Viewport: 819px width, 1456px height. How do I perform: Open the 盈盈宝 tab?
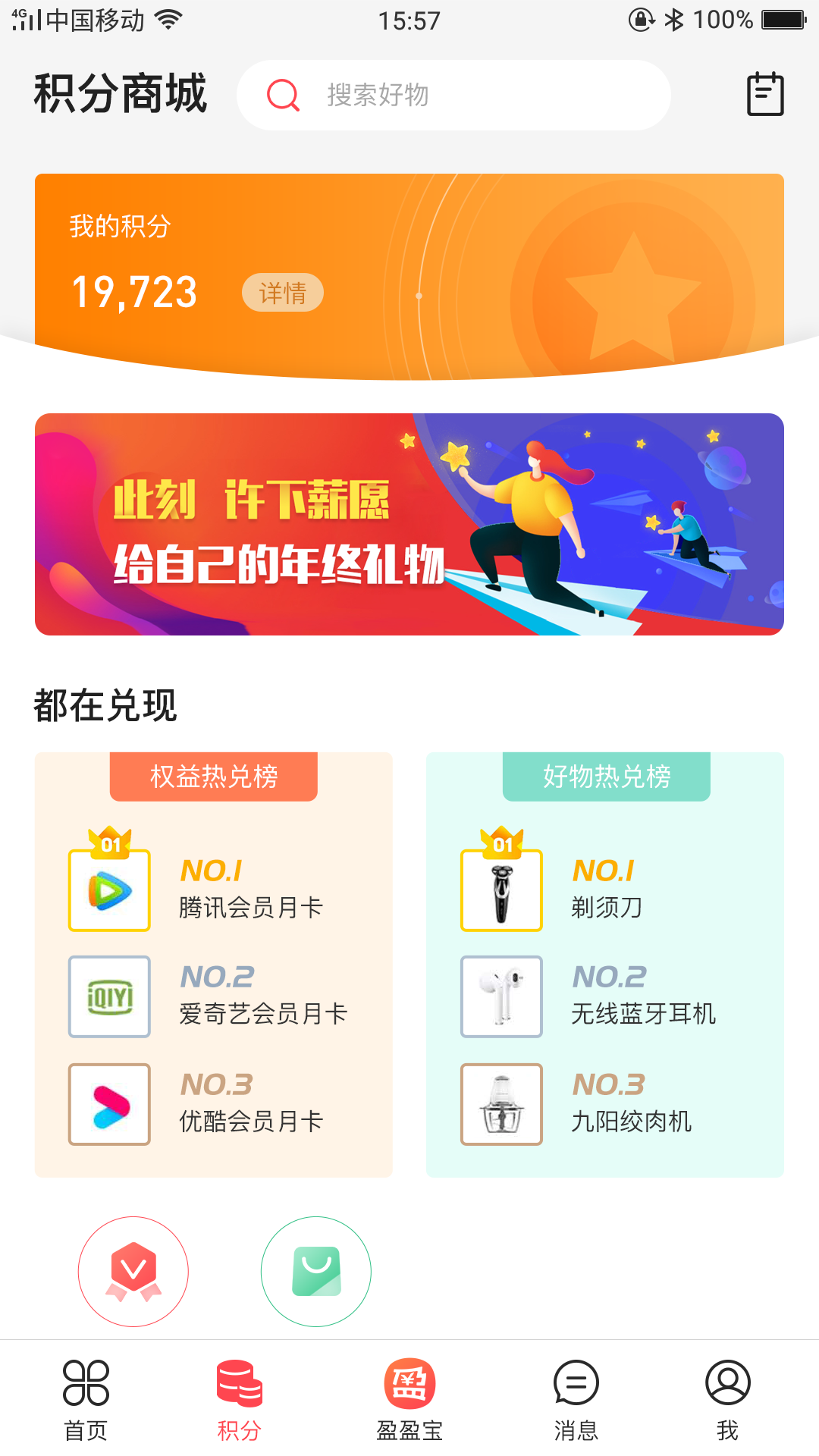[409, 1399]
